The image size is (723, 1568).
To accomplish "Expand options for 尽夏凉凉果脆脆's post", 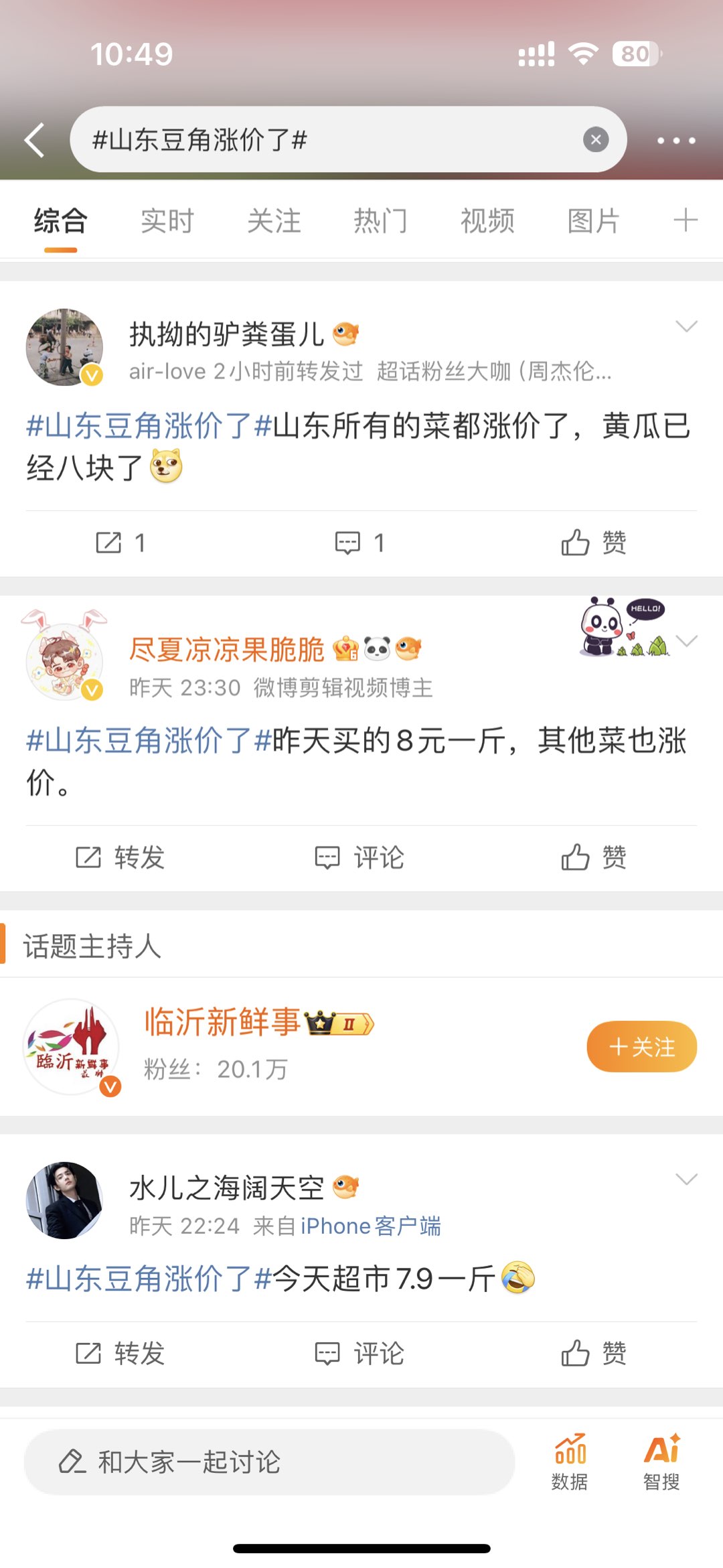I will pyautogui.click(x=687, y=641).
